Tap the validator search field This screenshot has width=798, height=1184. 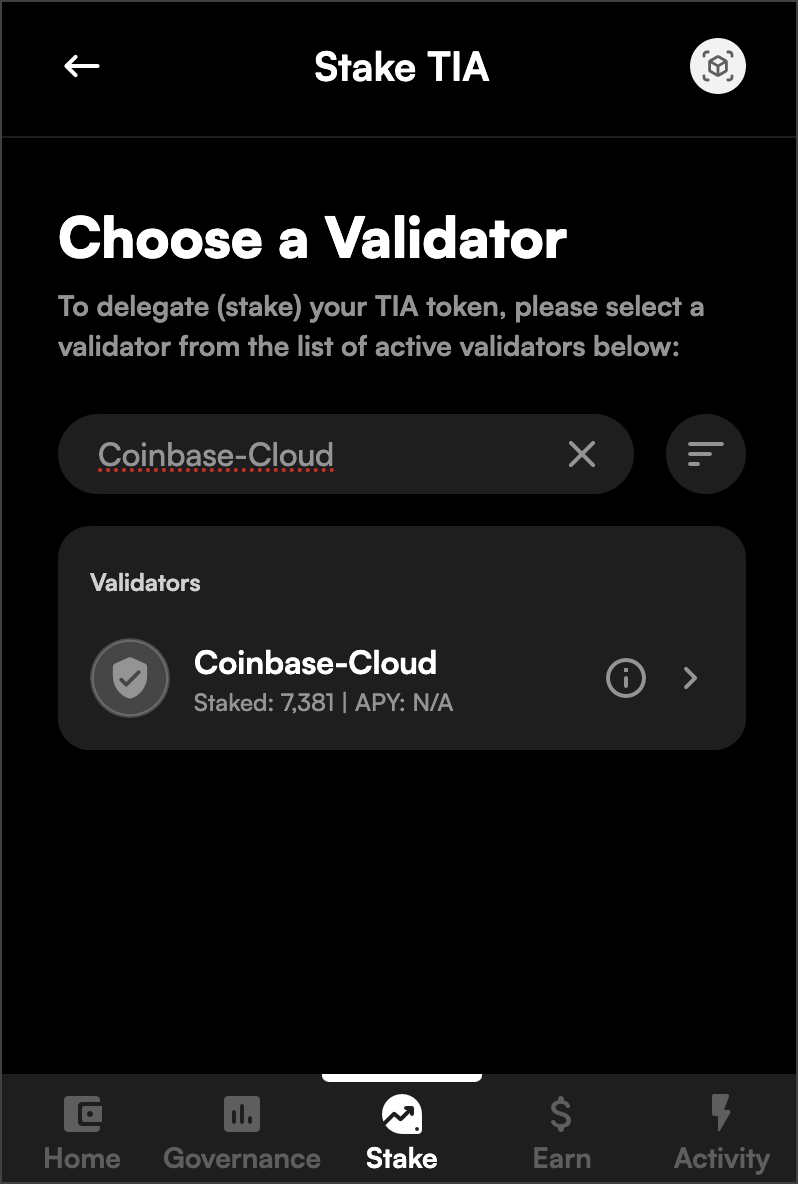[320, 455]
